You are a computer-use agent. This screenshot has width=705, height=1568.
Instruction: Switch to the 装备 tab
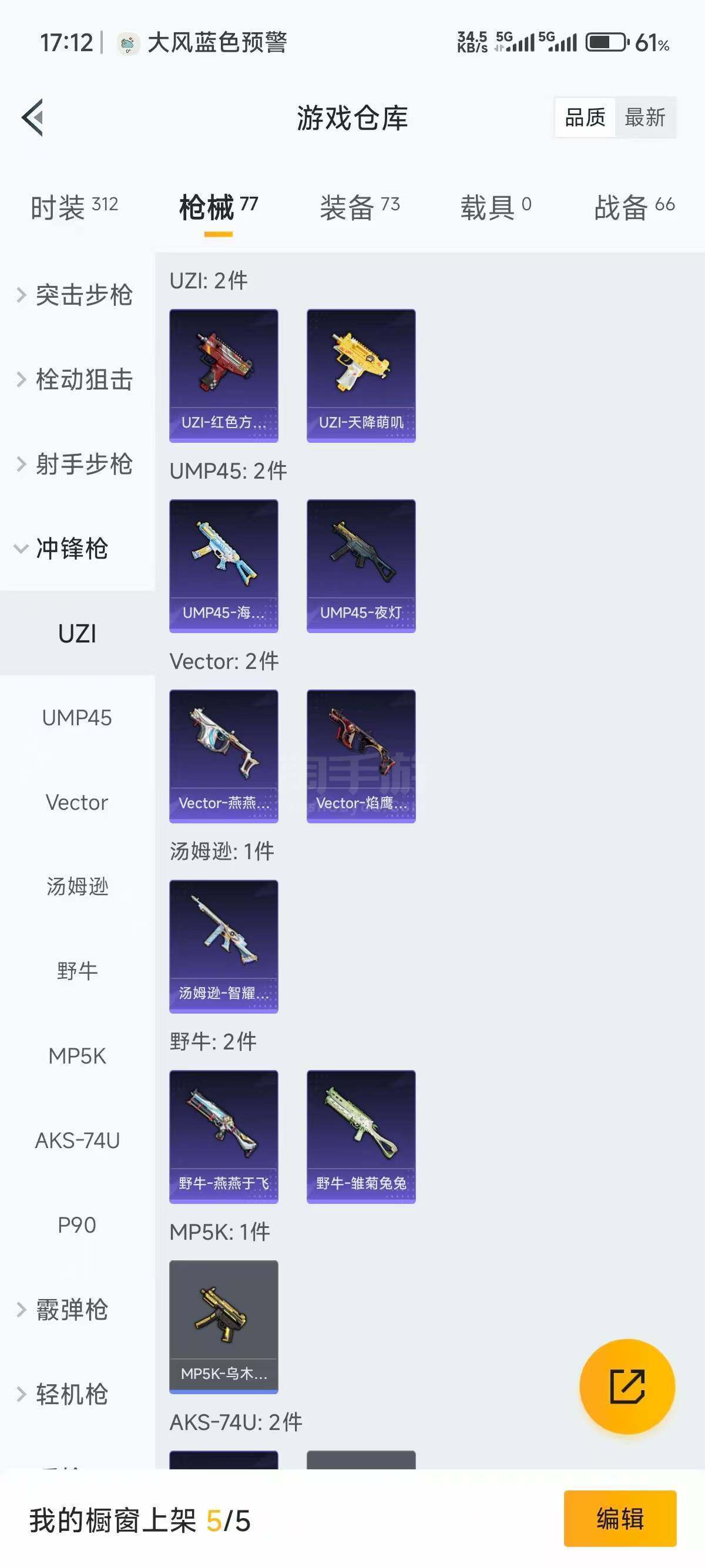359,207
